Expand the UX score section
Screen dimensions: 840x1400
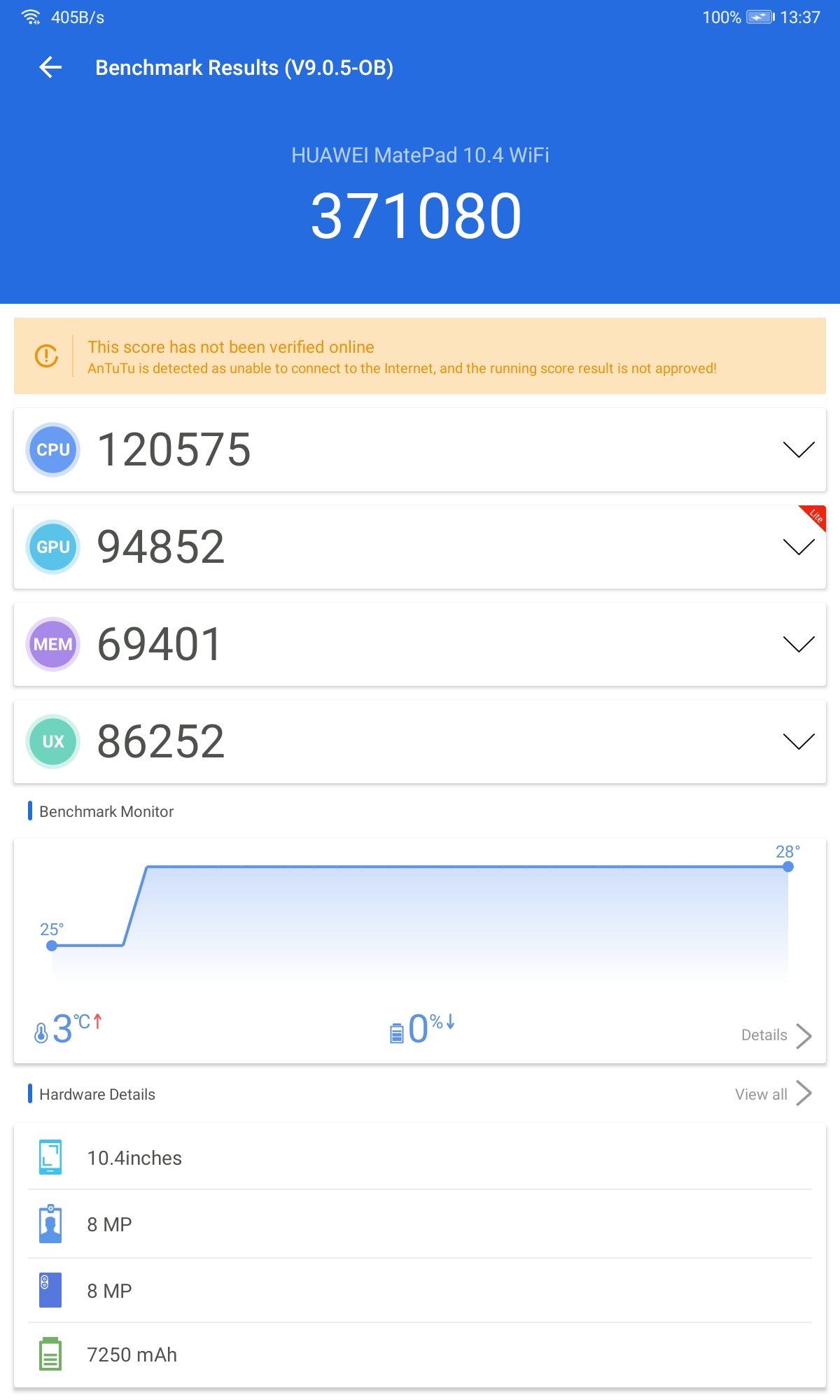point(798,741)
